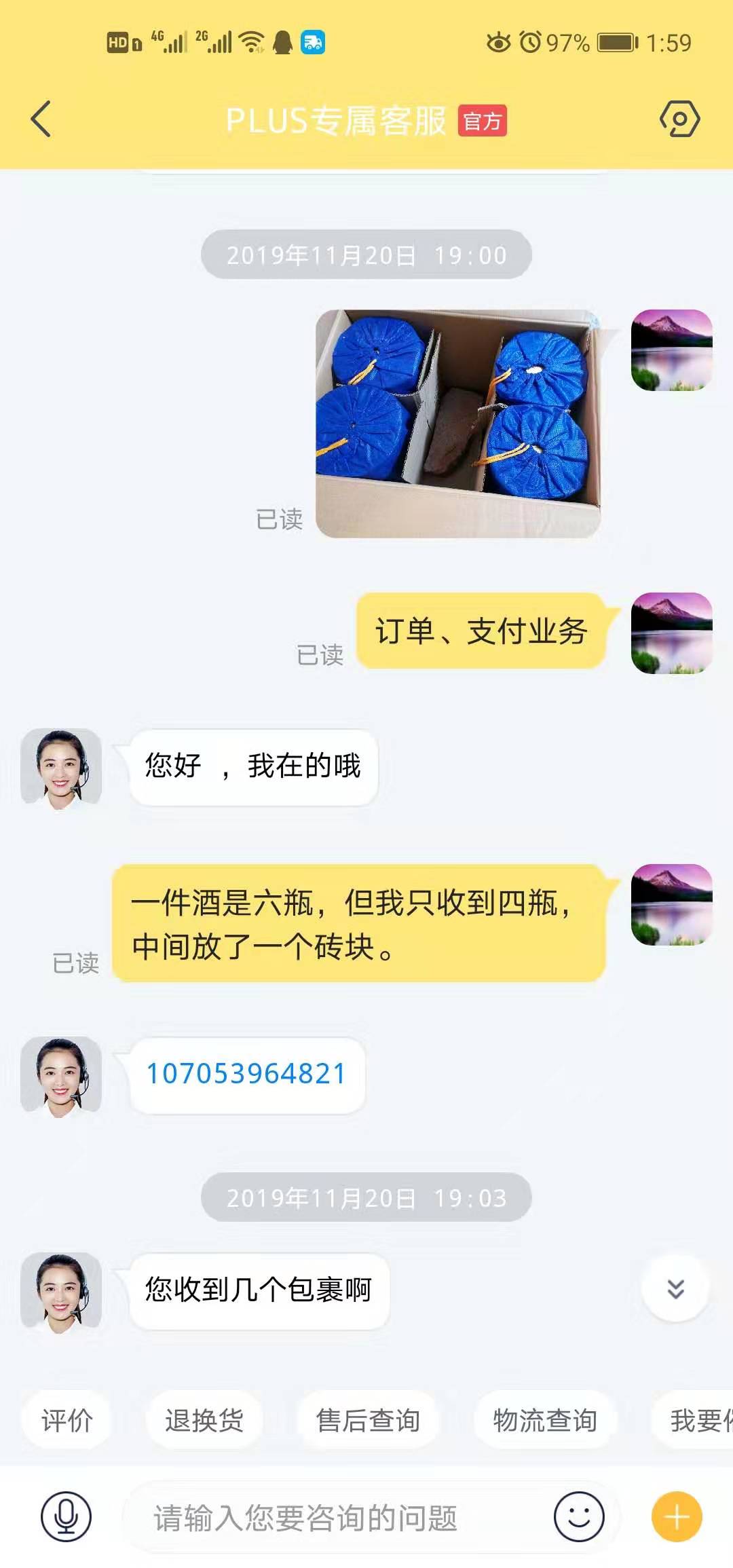Open 售后查询 quick option

pos(368,1420)
